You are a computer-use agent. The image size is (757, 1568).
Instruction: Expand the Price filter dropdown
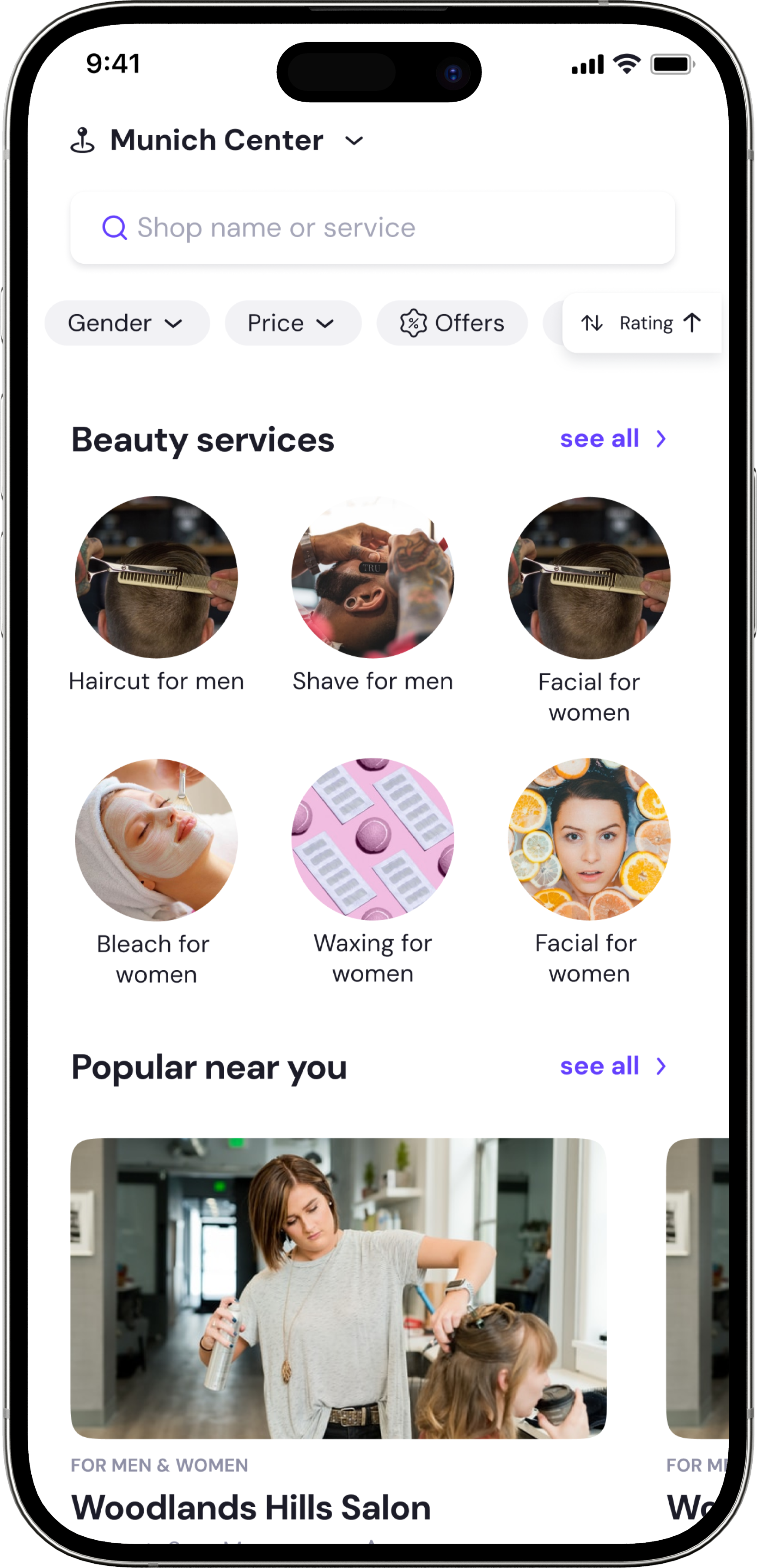pos(293,323)
